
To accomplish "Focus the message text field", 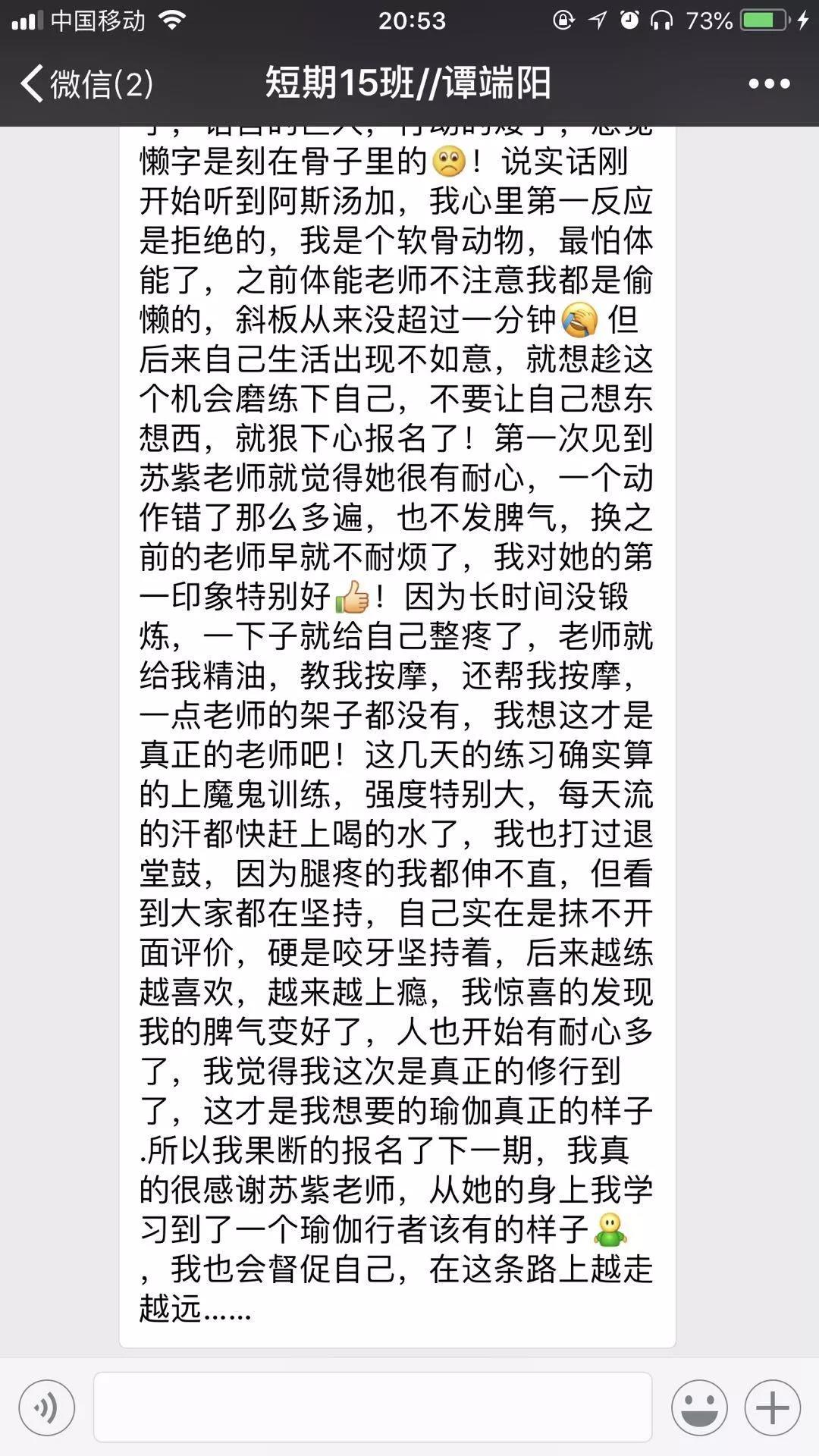I will click(372, 1407).
